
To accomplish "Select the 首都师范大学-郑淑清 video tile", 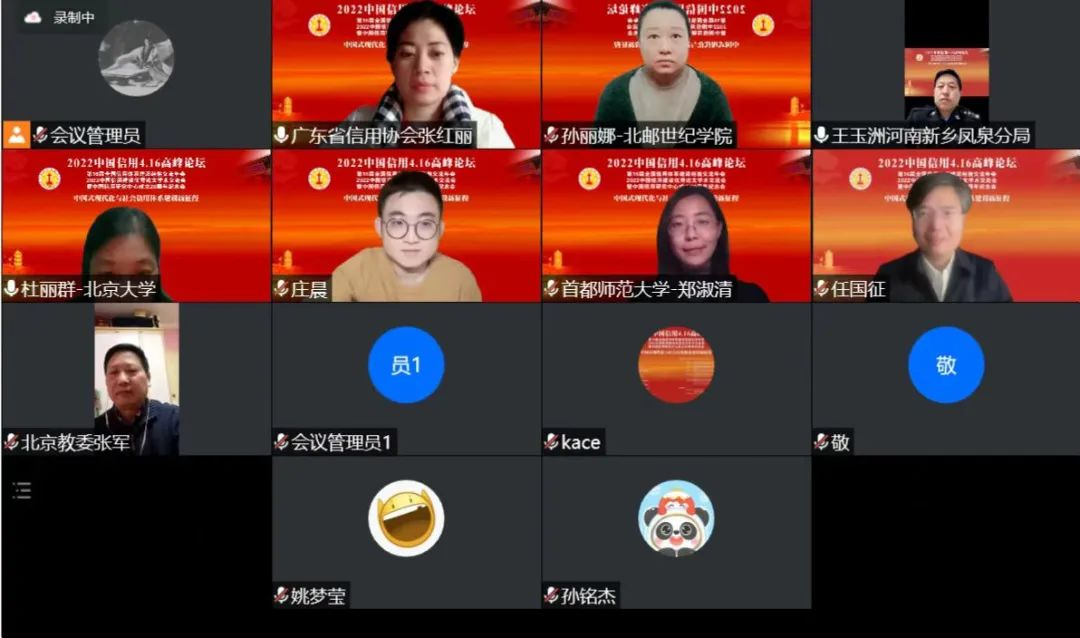I will pyautogui.click(x=676, y=226).
